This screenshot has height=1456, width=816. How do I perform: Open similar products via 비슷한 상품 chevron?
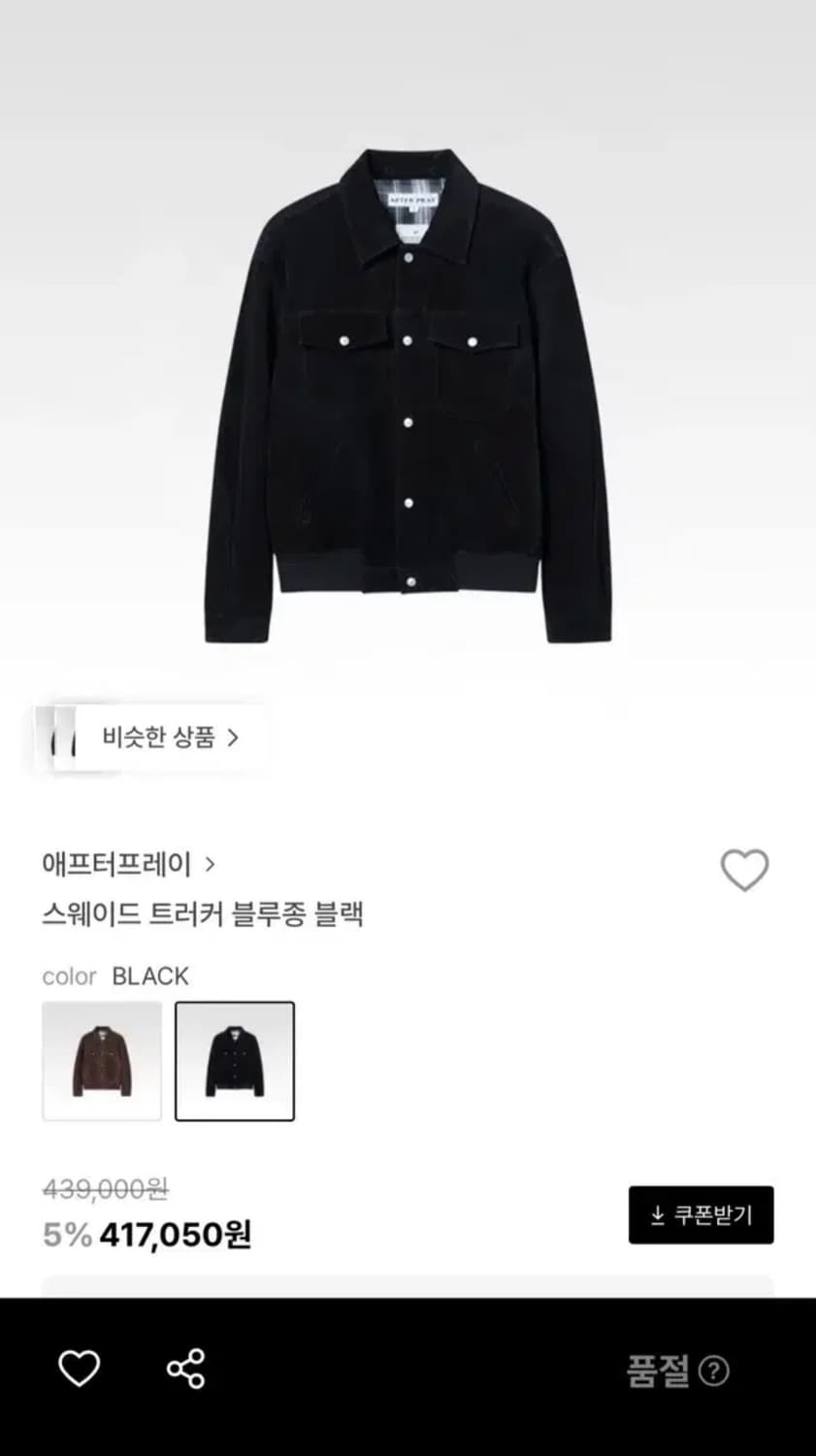click(232, 738)
